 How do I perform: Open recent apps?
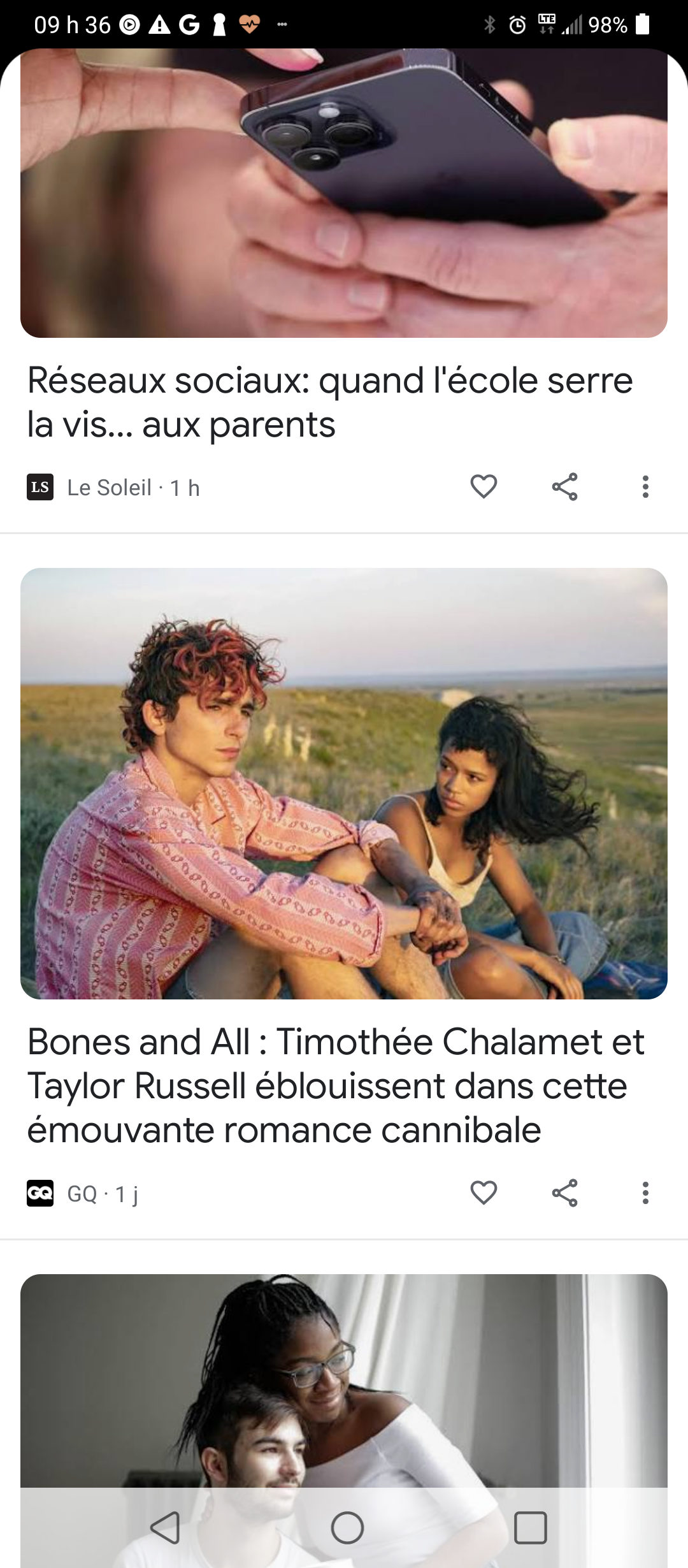click(x=531, y=1528)
